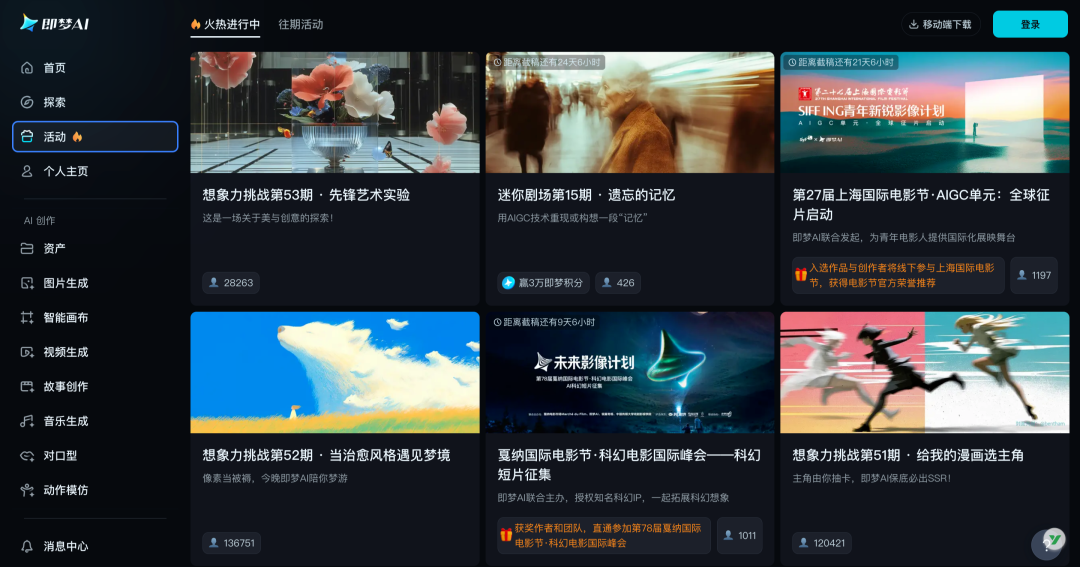
Task: Open the 资产 section
Action: click(55, 249)
